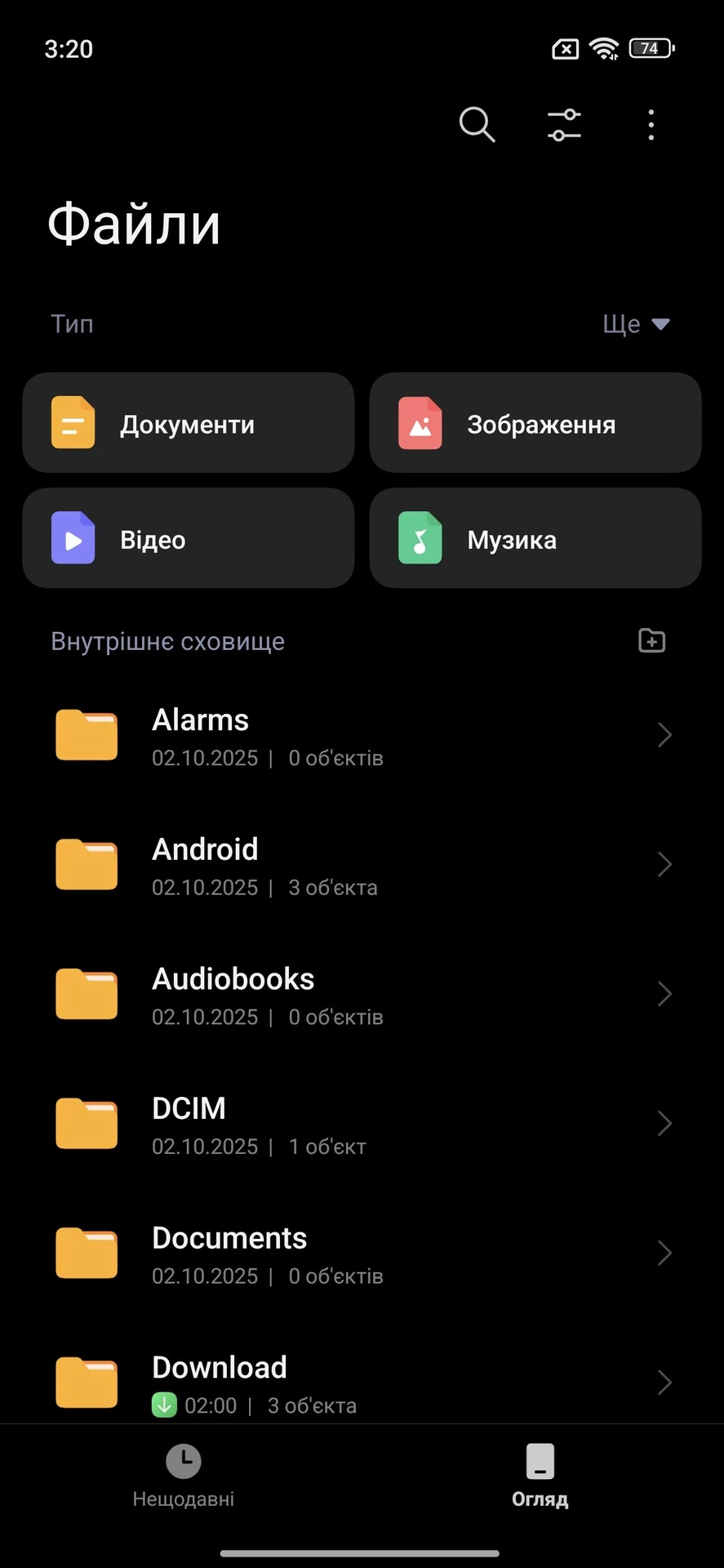Open the search icon in Файли

point(477,125)
